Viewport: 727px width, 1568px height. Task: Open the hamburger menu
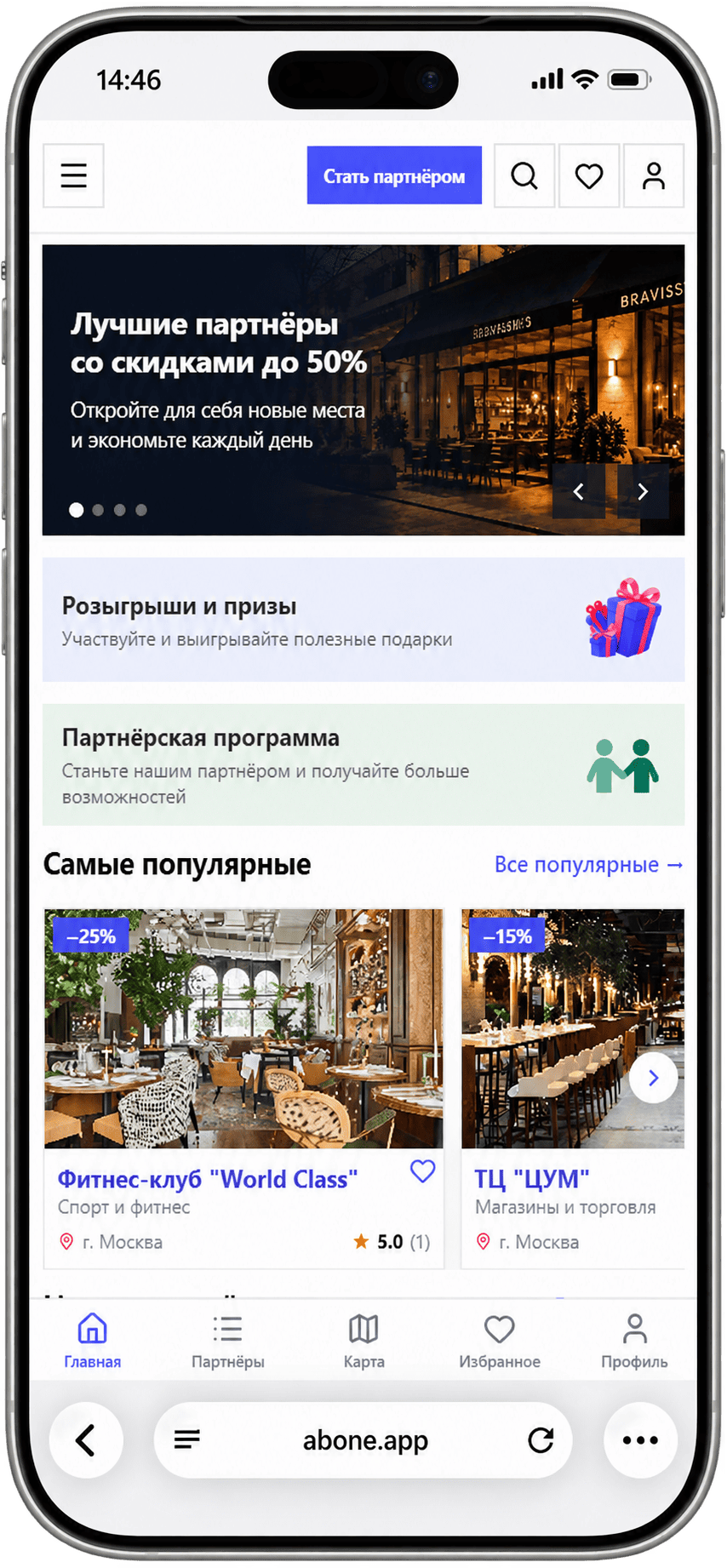[x=74, y=175]
